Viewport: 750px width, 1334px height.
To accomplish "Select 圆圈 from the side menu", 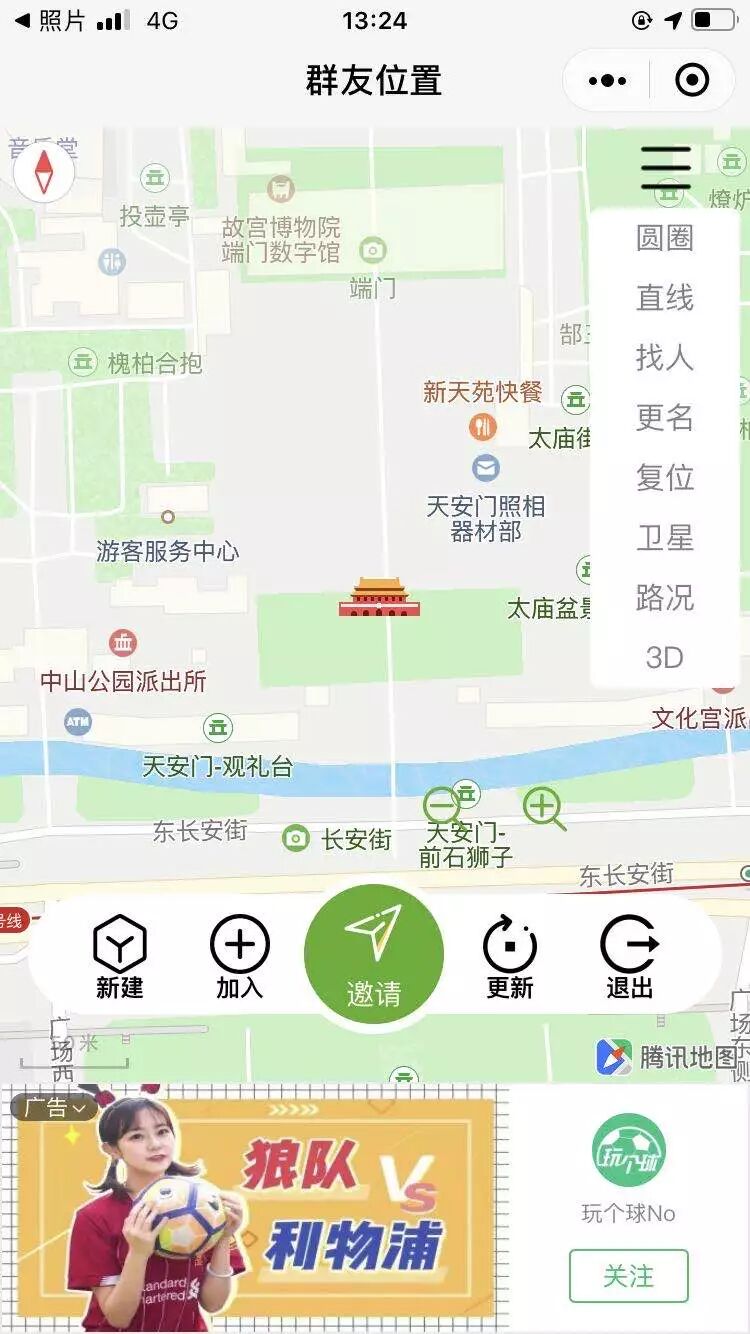I will click(x=665, y=238).
